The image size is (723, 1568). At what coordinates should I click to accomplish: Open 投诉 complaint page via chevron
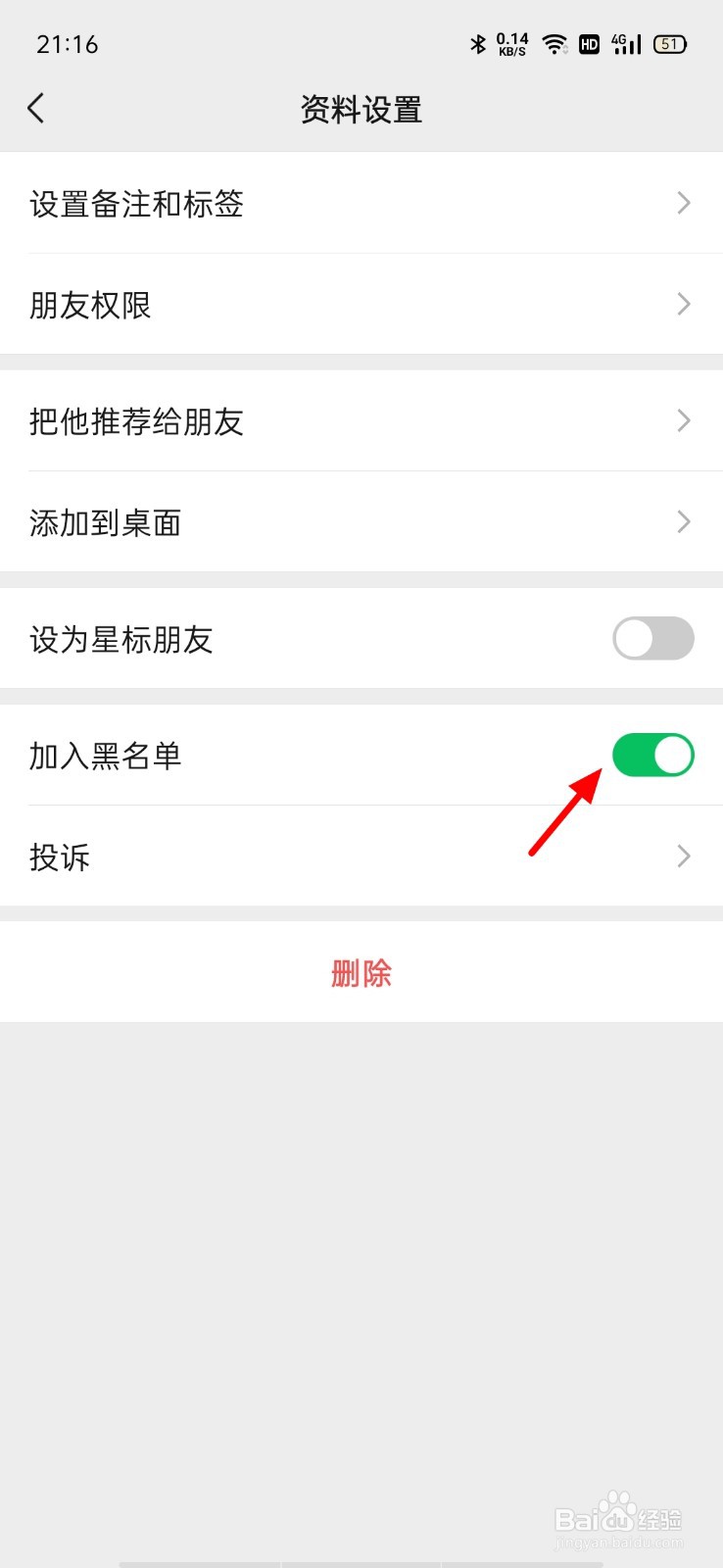[x=683, y=856]
